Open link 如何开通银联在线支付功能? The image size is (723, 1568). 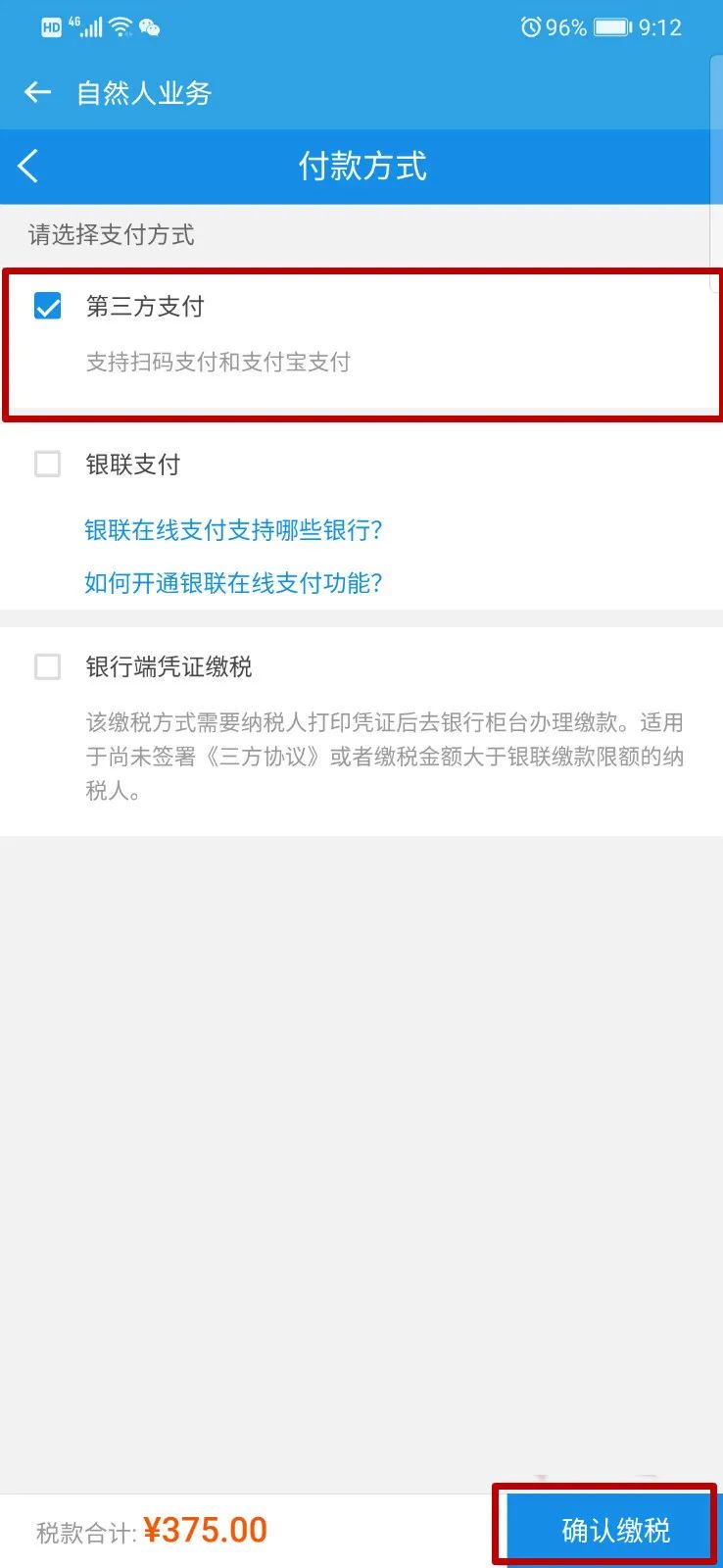(233, 583)
